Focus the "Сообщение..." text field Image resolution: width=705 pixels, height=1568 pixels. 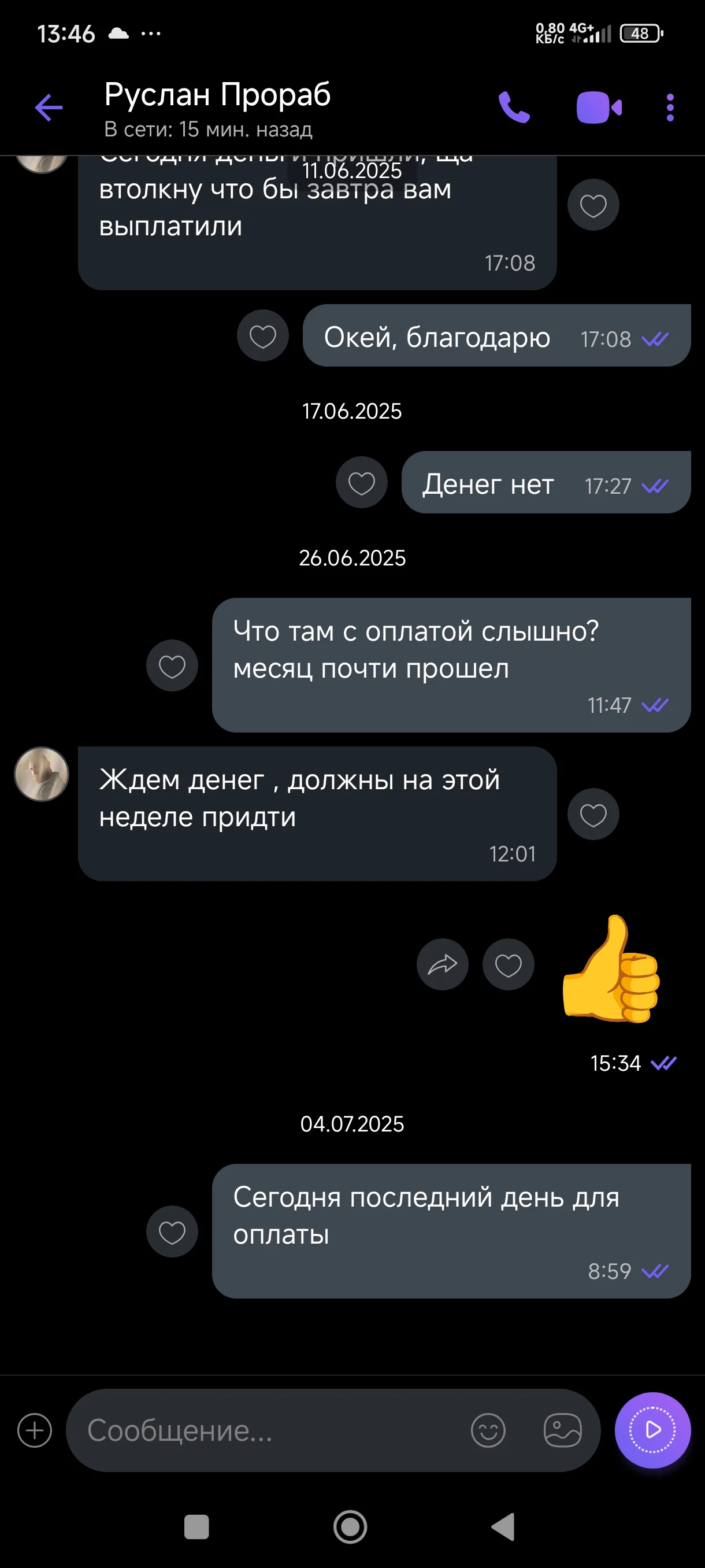point(268,1430)
